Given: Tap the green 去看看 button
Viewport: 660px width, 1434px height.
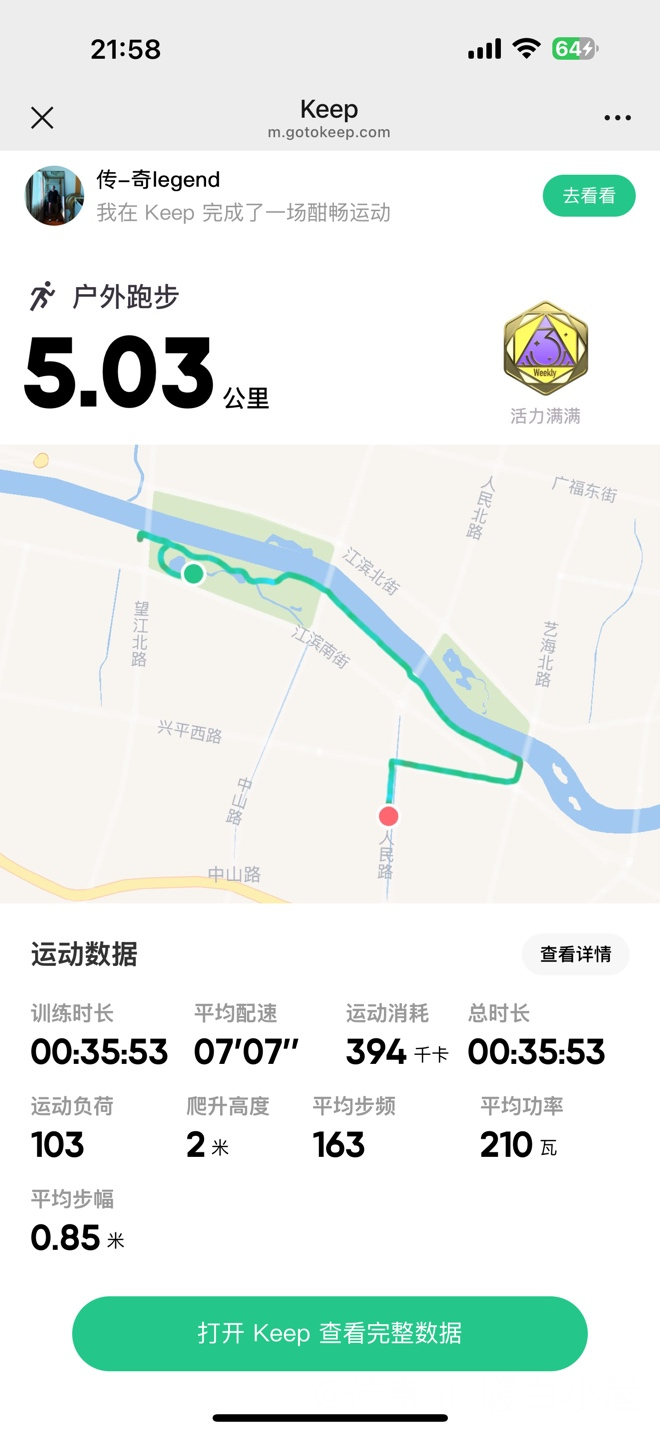Looking at the screenshot, I should 589,196.
